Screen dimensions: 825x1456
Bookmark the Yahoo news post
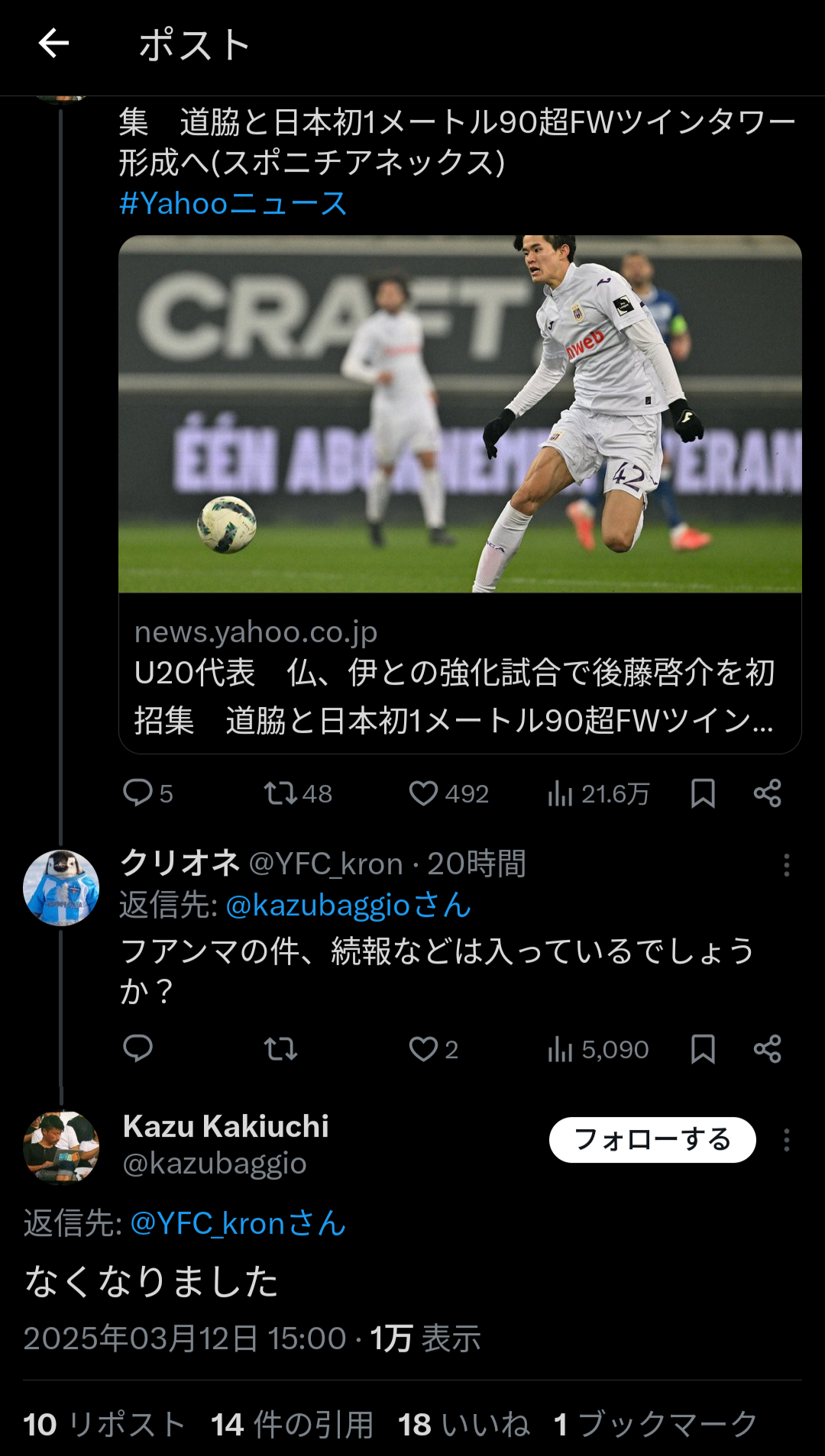point(703,793)
